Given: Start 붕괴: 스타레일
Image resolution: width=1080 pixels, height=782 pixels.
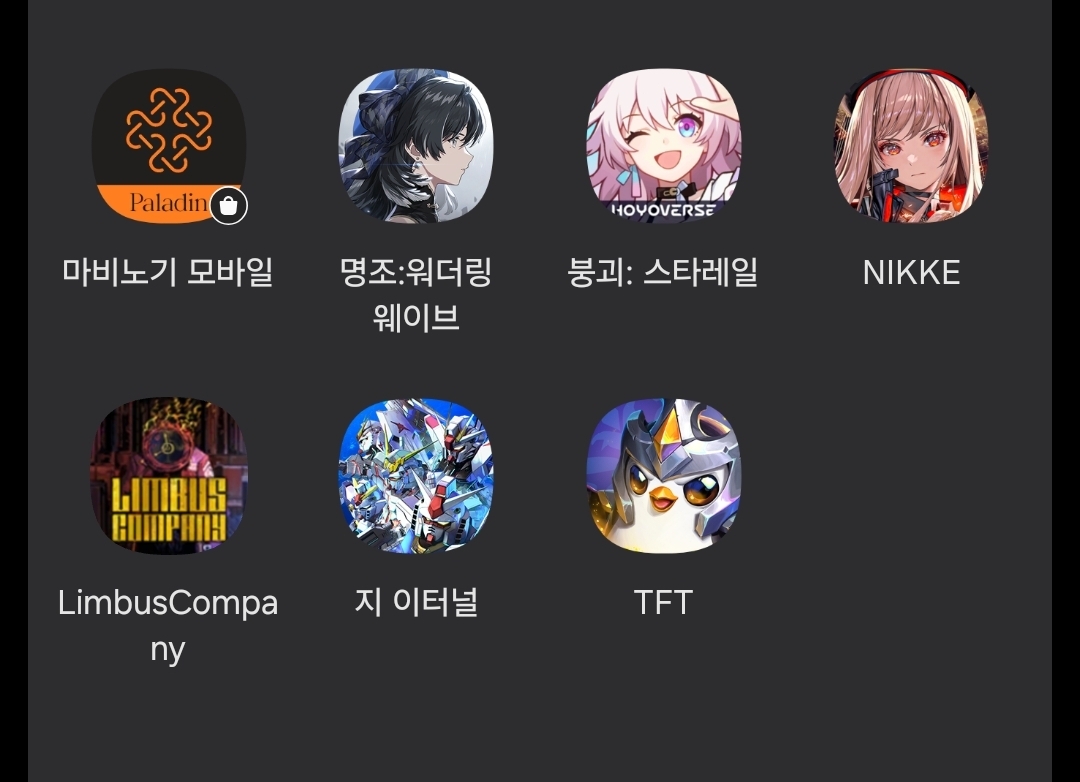Looking at the screenshot, I should tap(663, 146).
